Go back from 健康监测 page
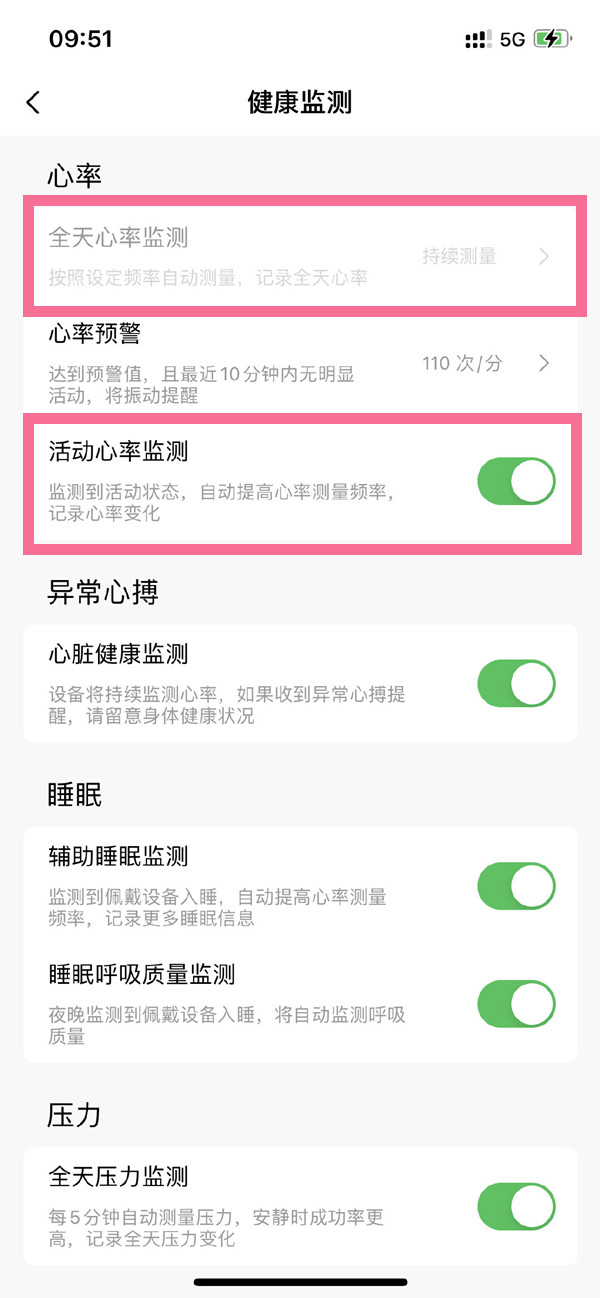 (x=34, y=102)
